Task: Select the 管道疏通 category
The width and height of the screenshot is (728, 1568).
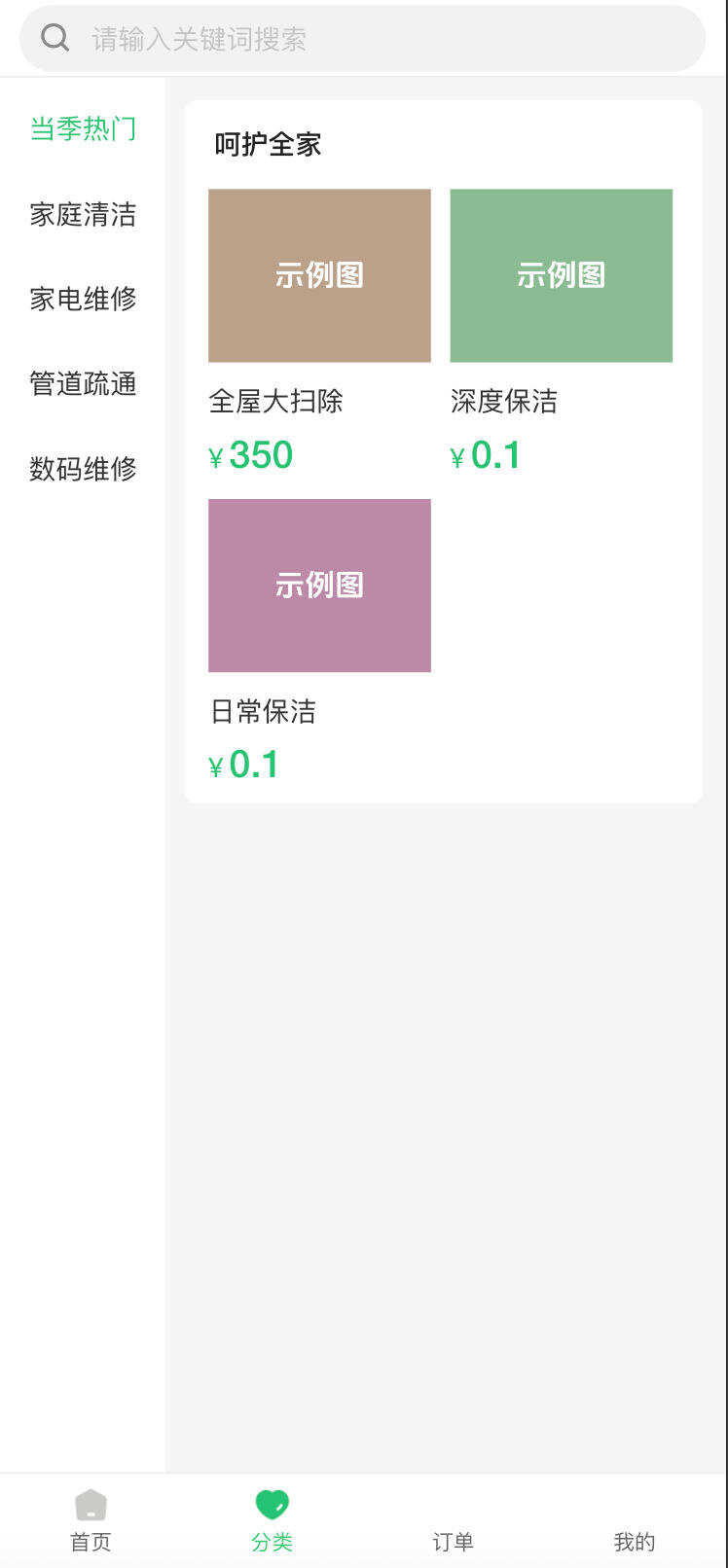Action: (83, 384)
